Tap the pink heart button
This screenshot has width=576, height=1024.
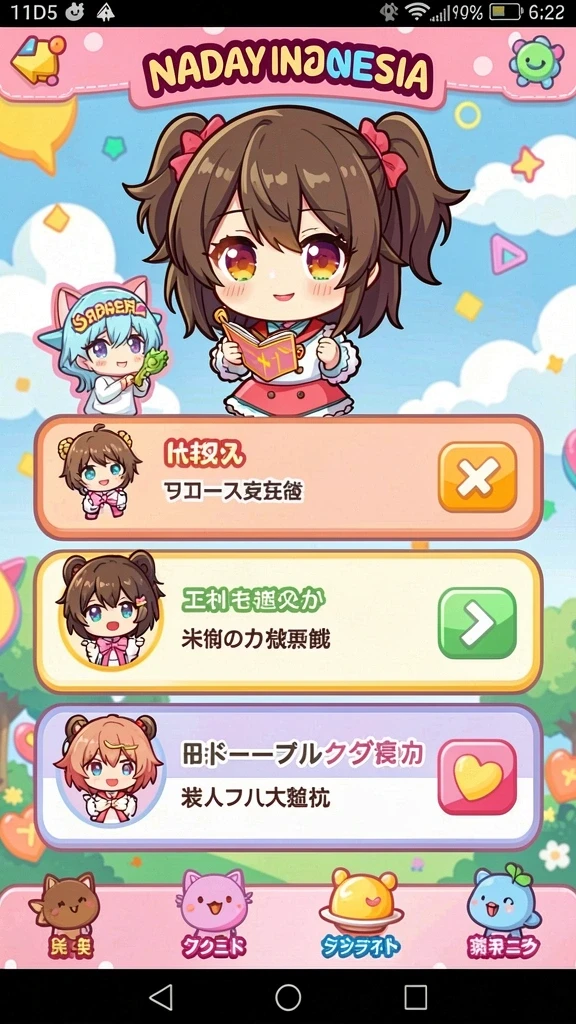tap(477, 777)
